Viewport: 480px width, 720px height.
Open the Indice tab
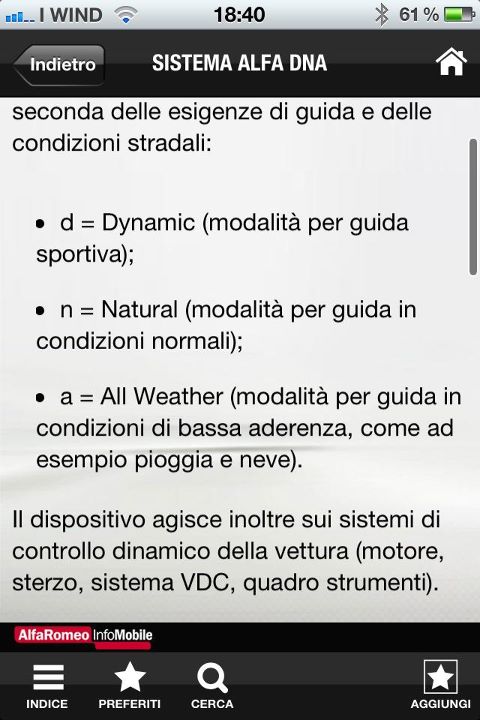(x=47, y=686)
